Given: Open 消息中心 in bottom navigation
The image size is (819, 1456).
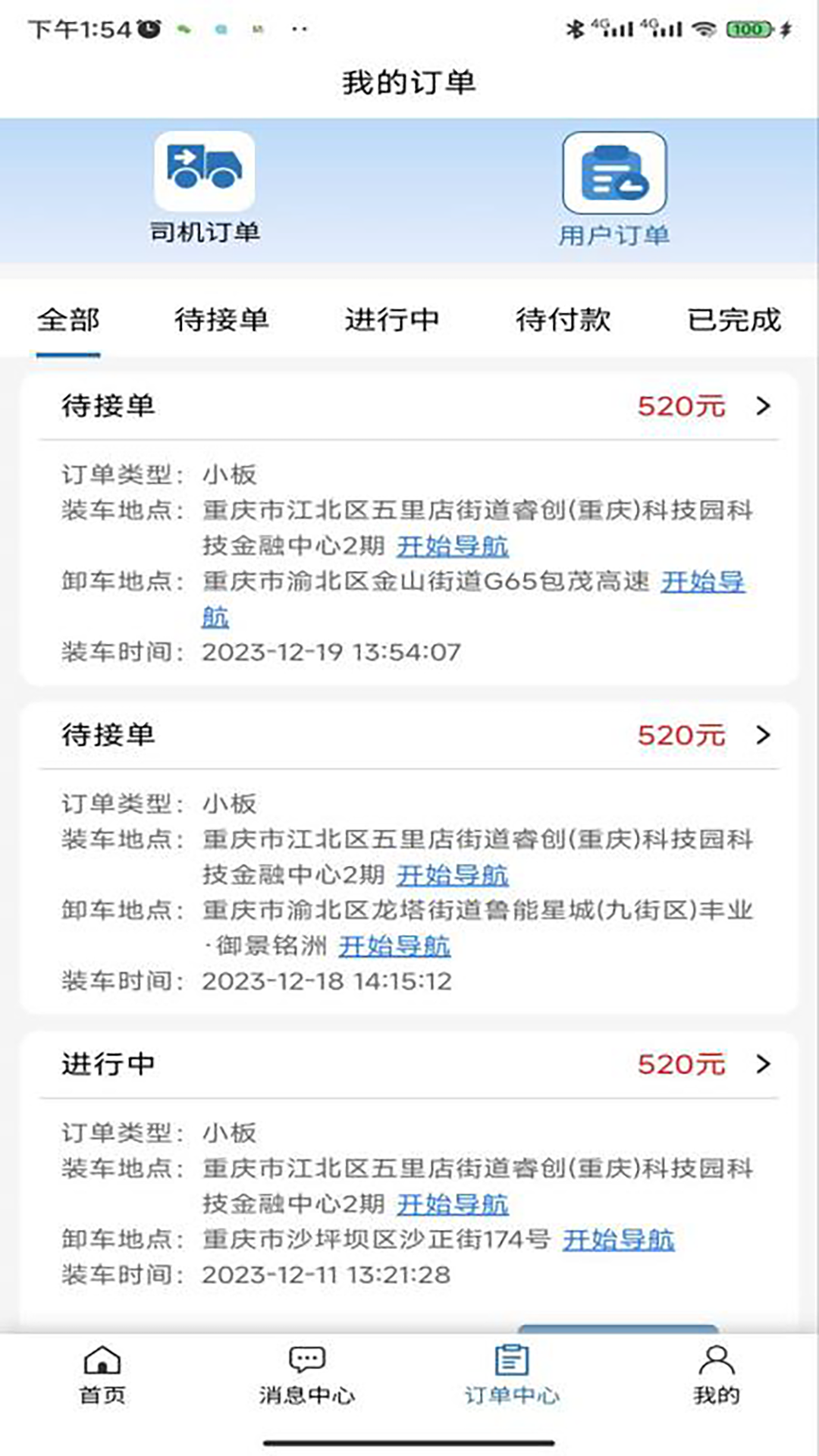Looking at the screenshot, I should tap(307, 1376).
